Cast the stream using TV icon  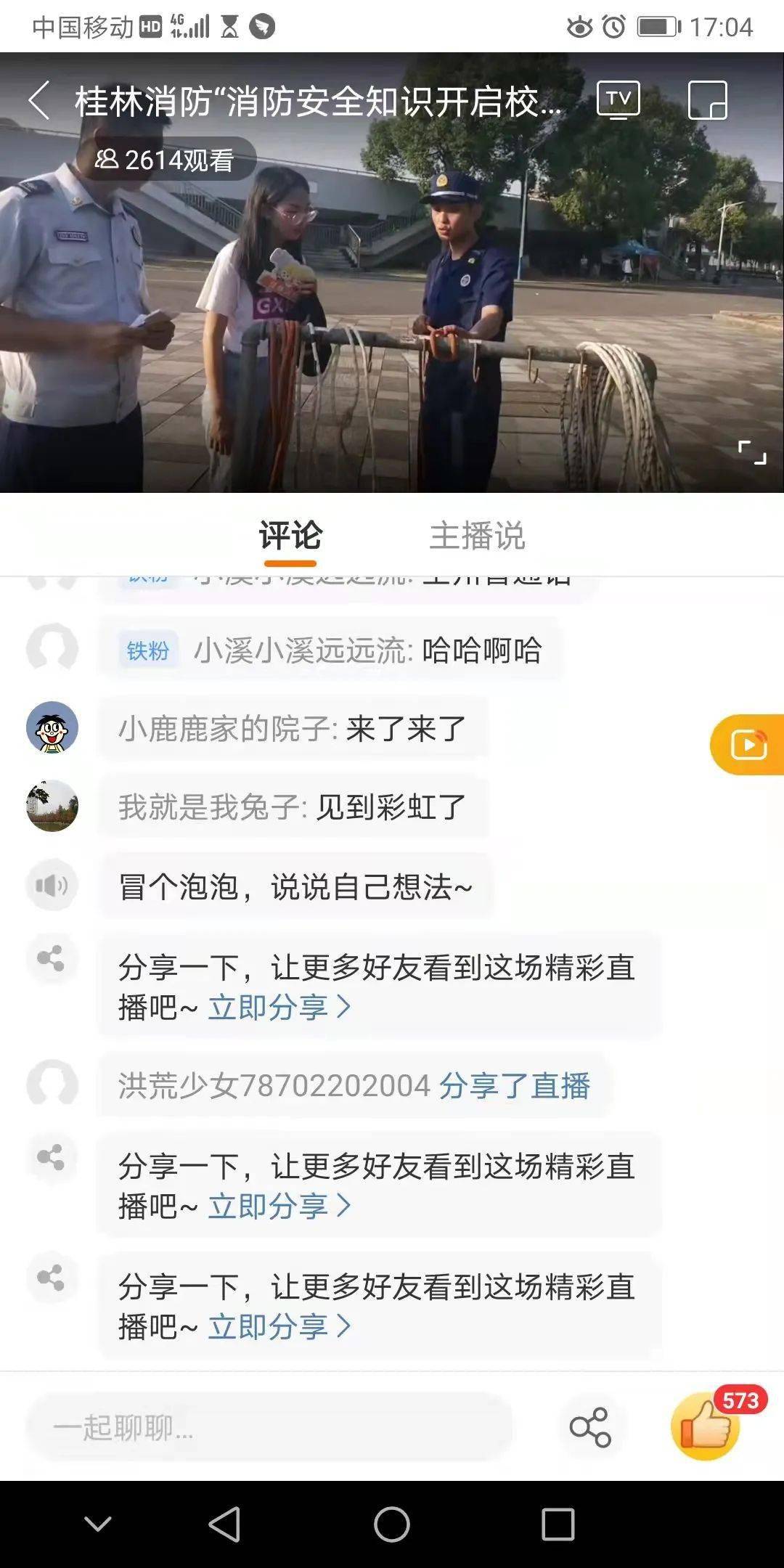(618, 99)
